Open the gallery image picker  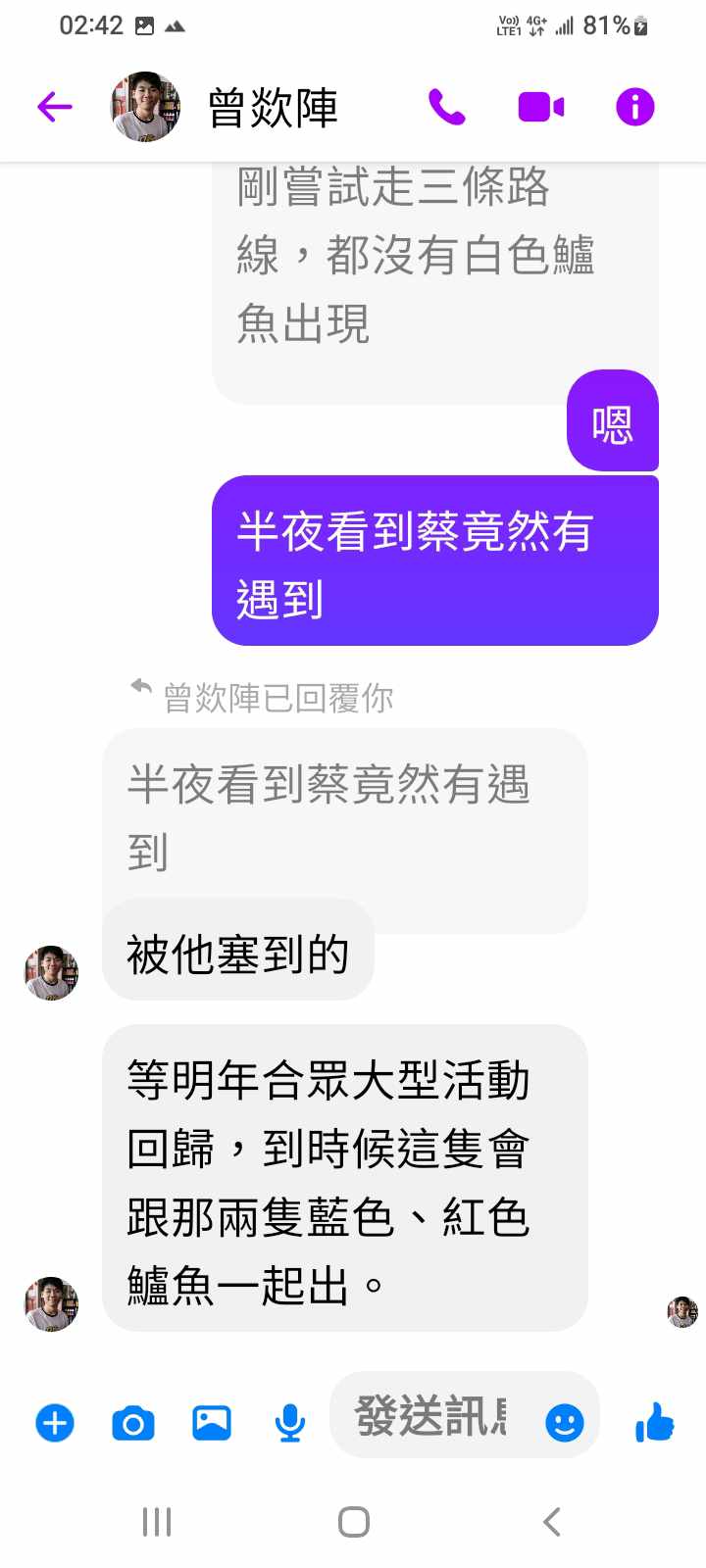tap(212, 1422)
